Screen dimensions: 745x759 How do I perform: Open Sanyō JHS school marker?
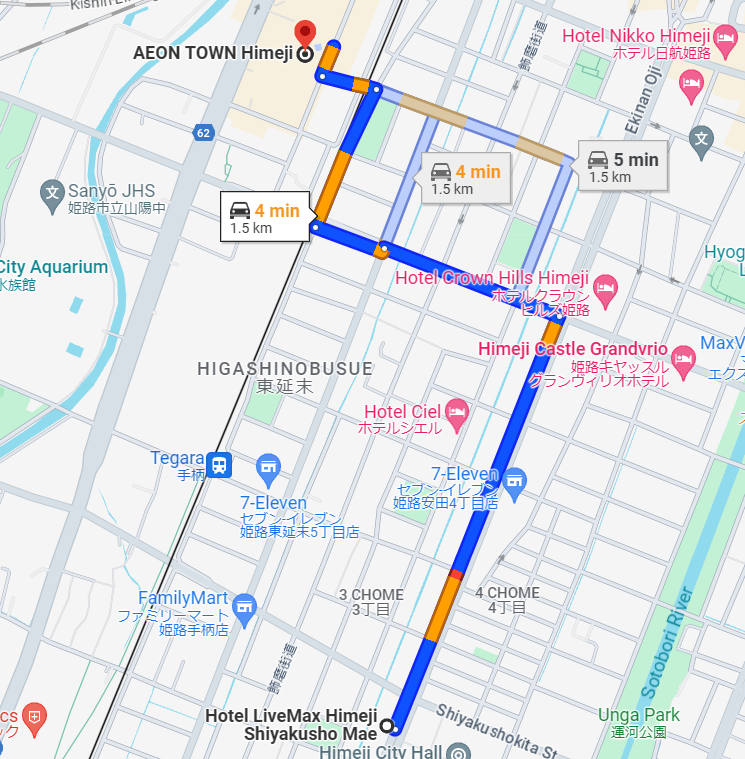click(x=52, y=197)
